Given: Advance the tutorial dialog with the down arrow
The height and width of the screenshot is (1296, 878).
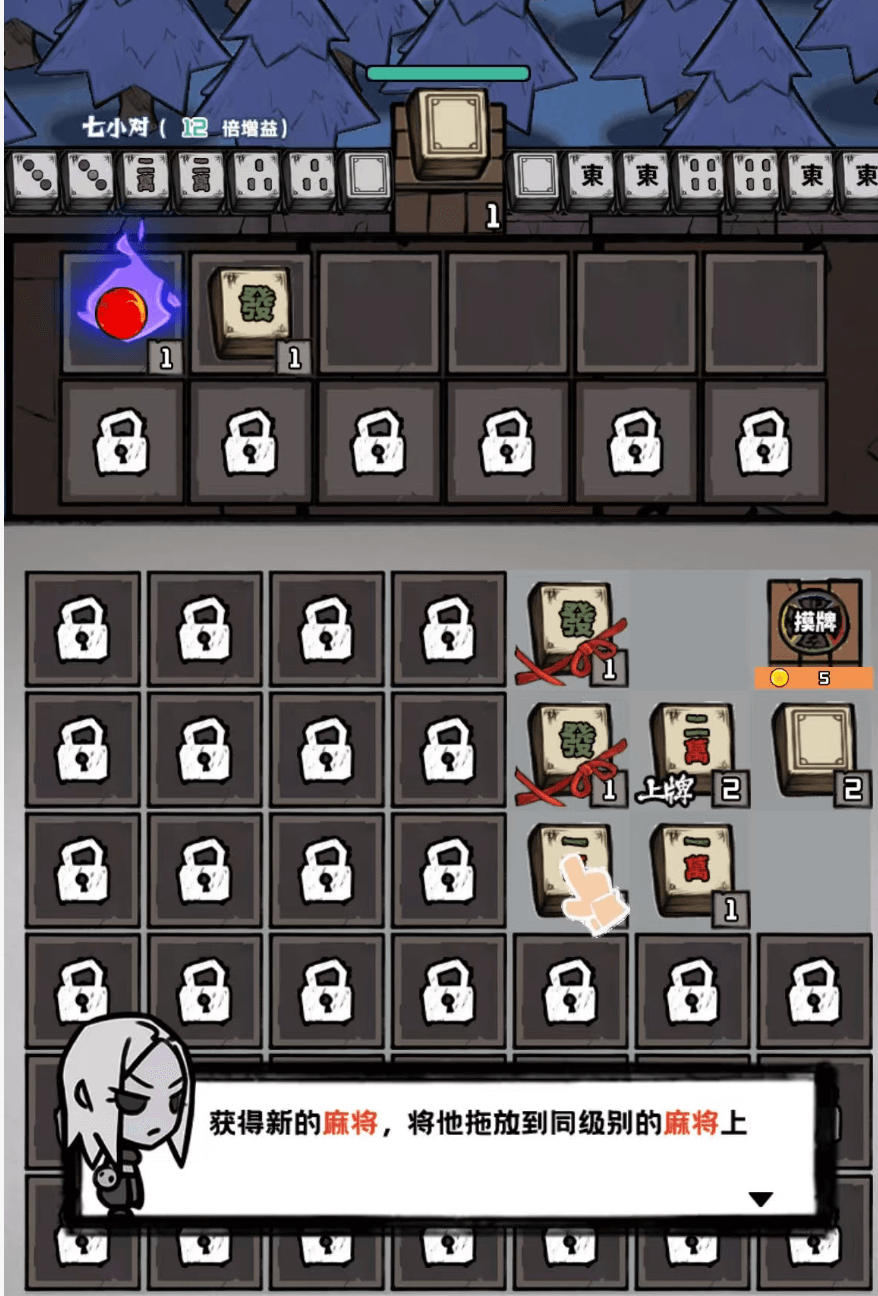Looking at the screenshot, I should pos(760,1199).
